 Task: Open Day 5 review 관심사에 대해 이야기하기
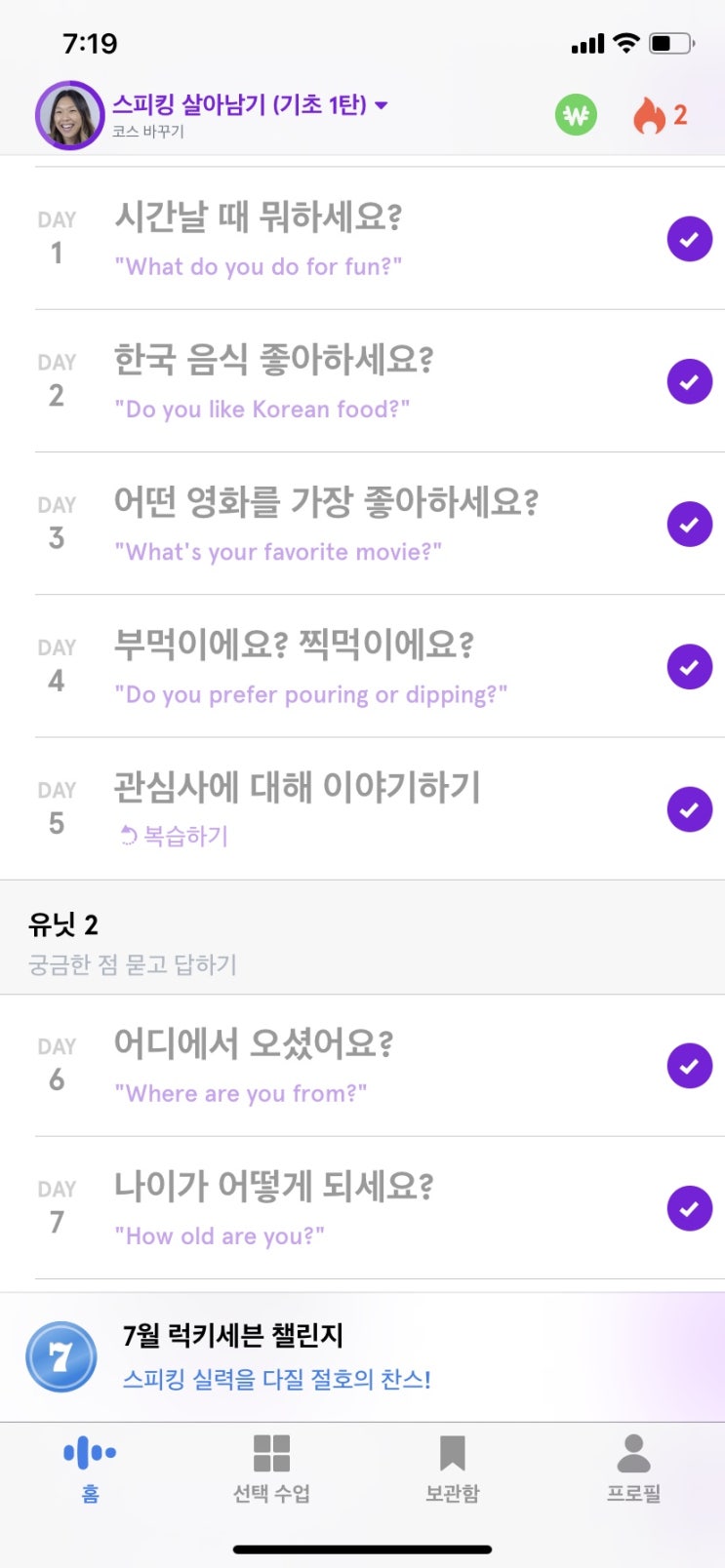click(297, 808)
